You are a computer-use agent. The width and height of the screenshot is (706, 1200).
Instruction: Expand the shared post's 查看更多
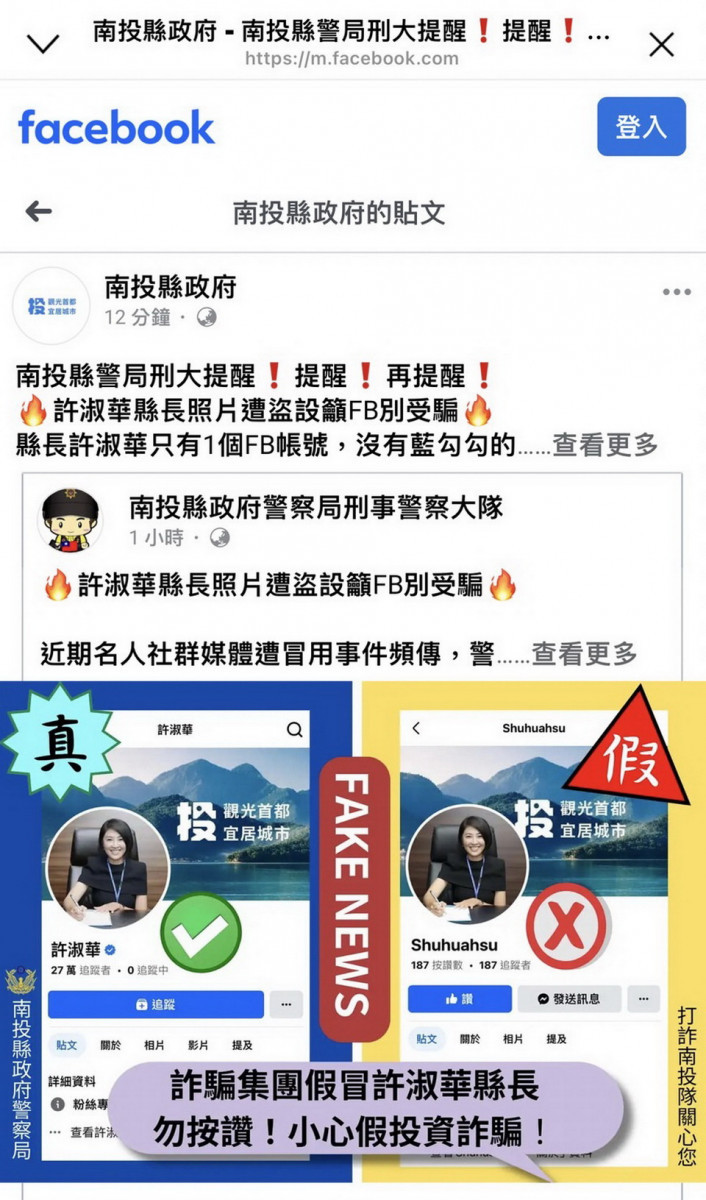(x=584, y=654)
